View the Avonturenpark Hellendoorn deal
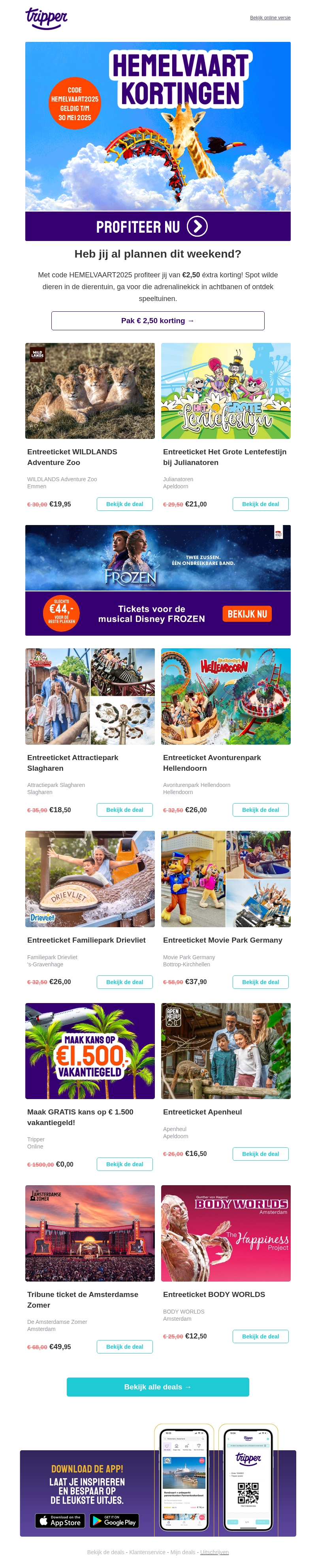The width and height of the screenshot is (316, 1568). (x=260, y=809)
